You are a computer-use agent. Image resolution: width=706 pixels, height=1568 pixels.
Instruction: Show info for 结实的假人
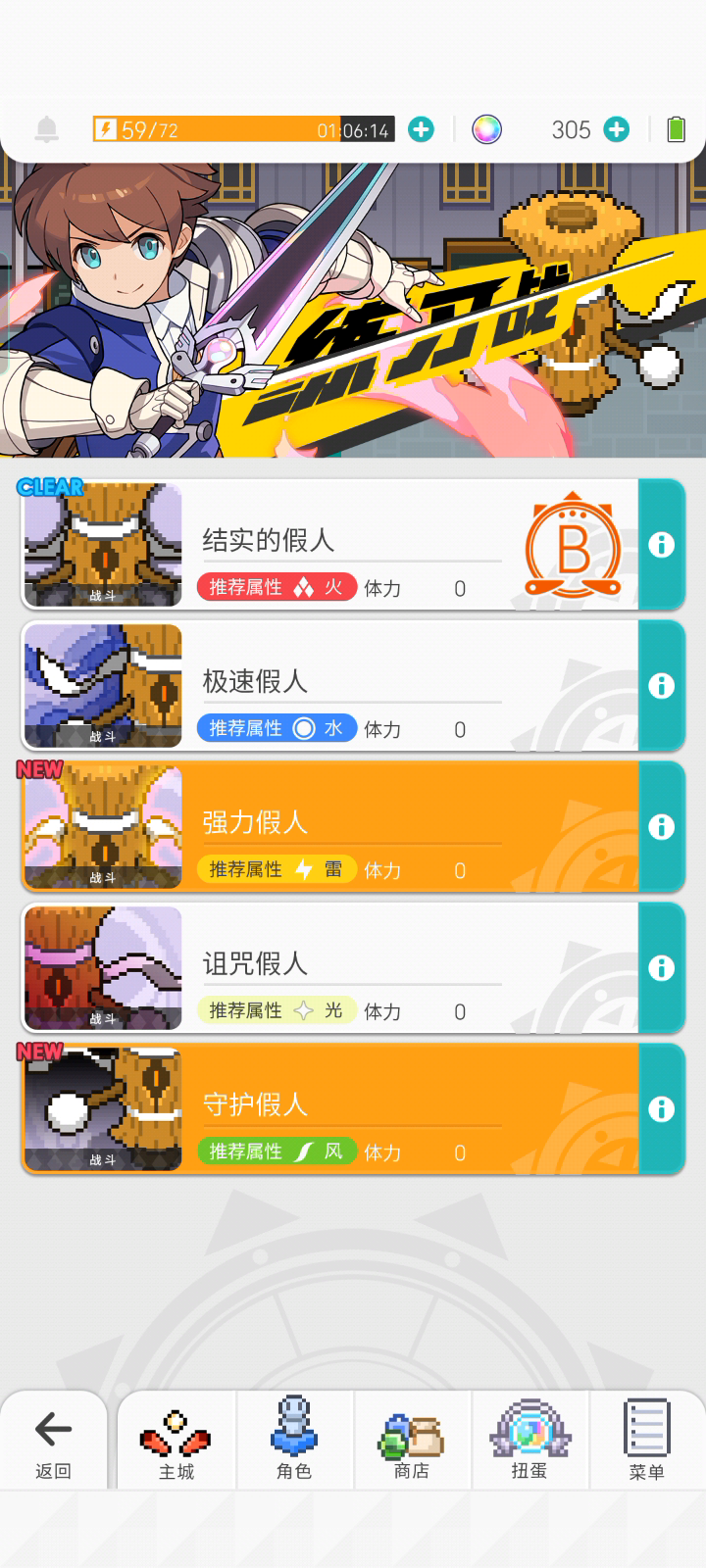coord(662,544)
